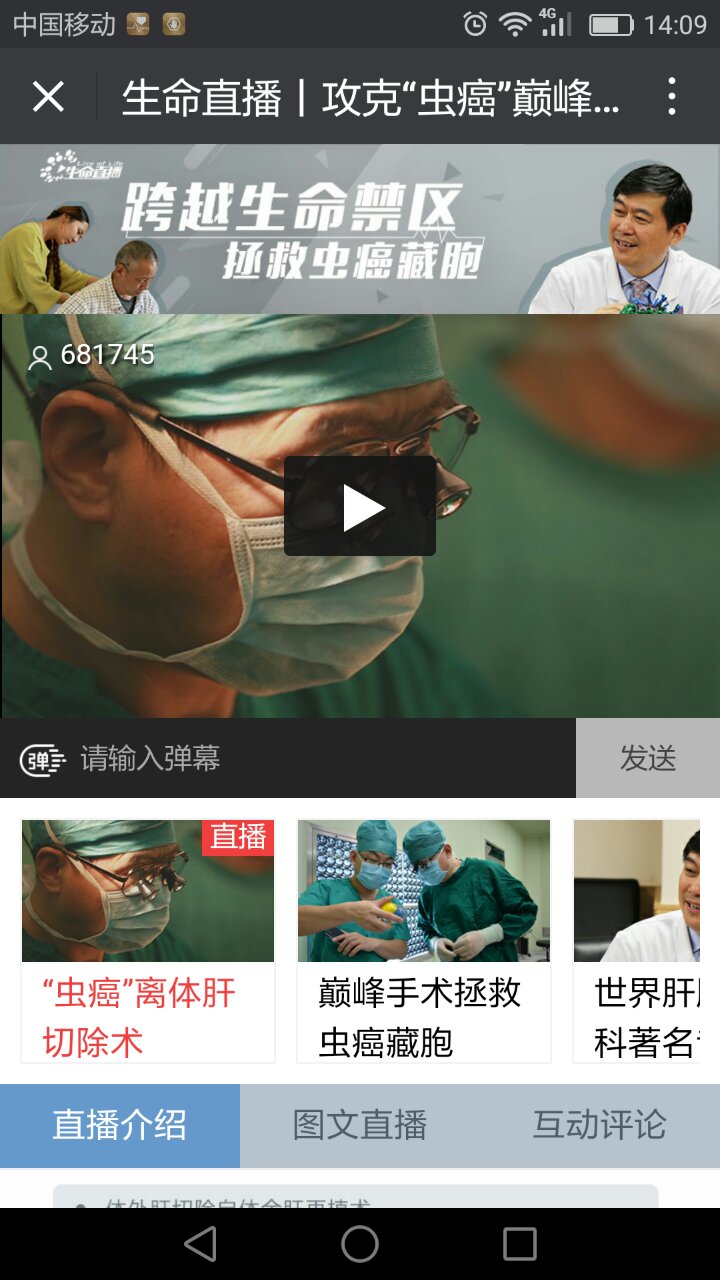Switch to the 互动评论 tab
Viewport: 720px width, 1280px height.
point(599,1125)
